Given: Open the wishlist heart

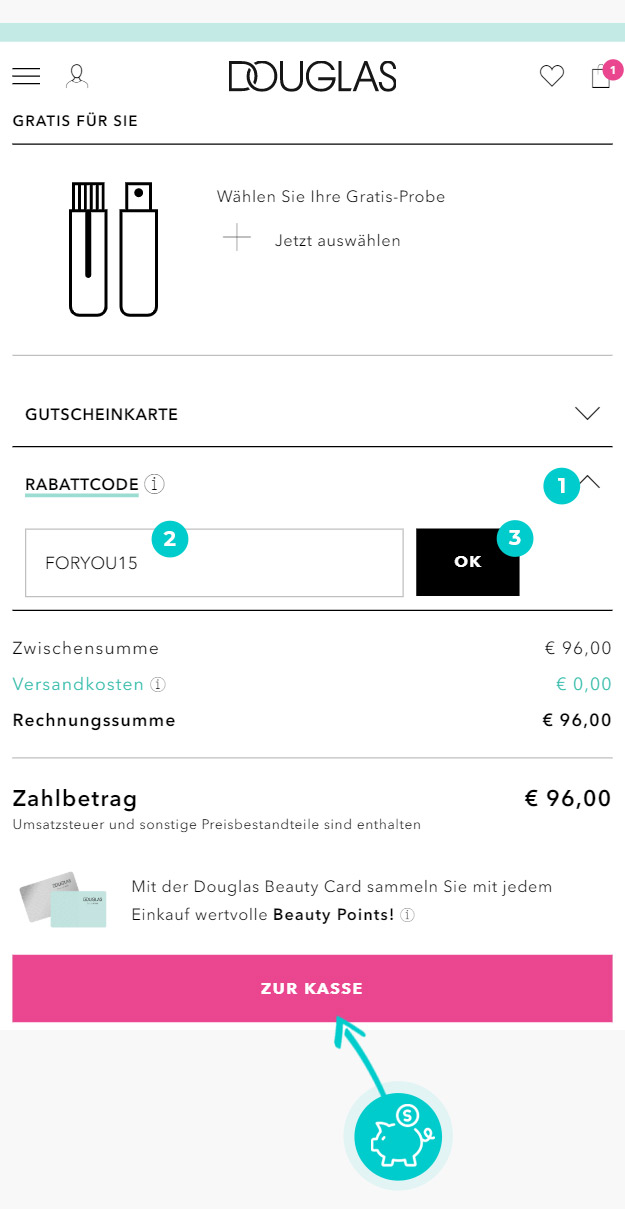Looking at the screenshot, I should coord(552,76).
